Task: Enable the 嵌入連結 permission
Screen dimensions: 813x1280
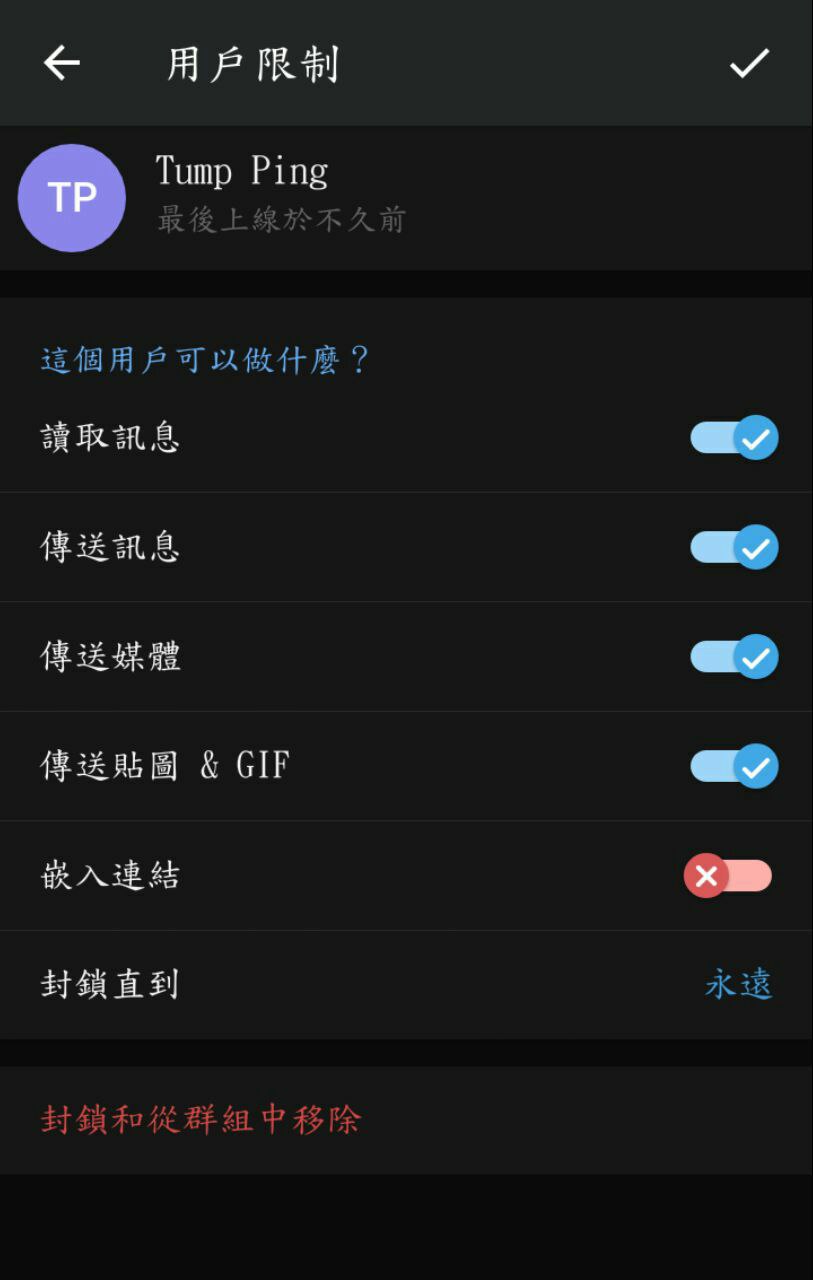Action: pos(728,876)
